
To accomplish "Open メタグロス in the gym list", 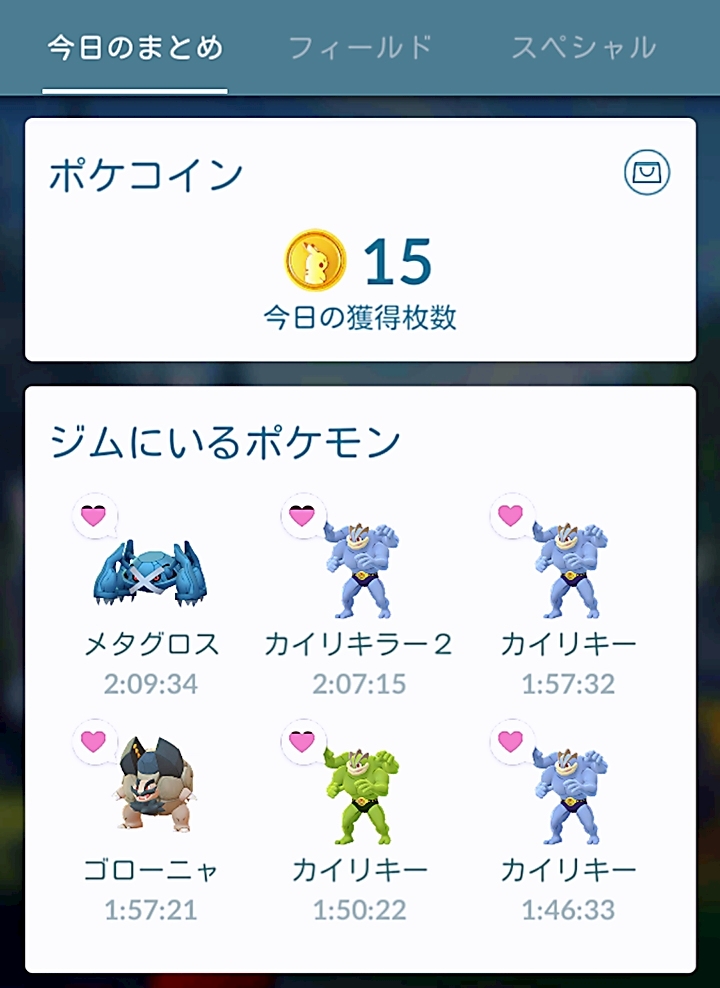I will tap(151, 575).
